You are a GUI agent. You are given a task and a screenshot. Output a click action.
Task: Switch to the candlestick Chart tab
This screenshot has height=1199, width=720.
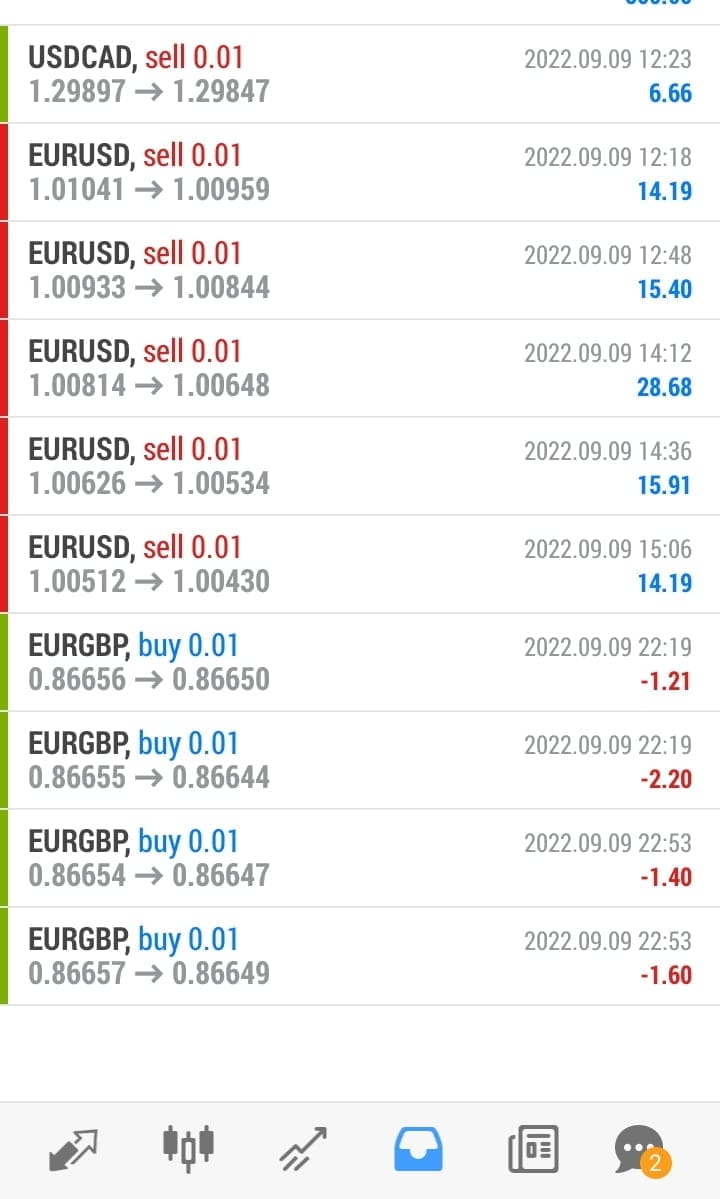tap(188, 1150)
